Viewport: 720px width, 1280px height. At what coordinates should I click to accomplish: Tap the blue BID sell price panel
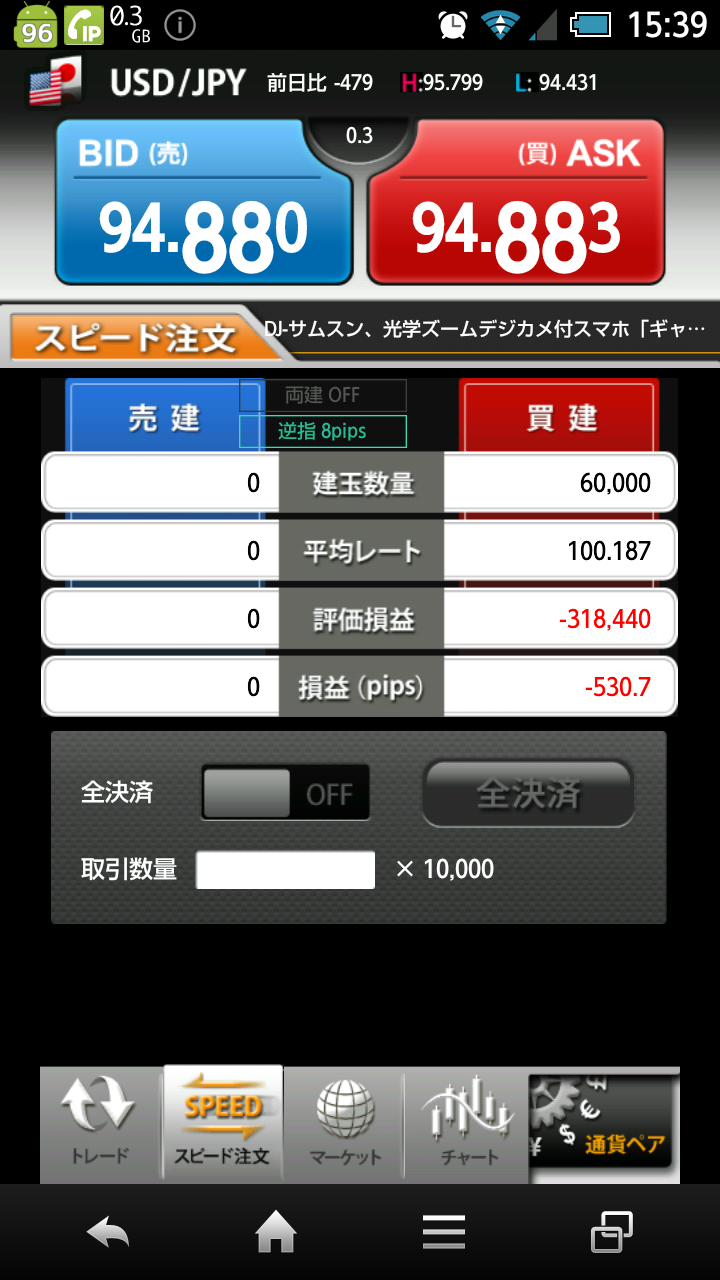(x=204, y=203)
